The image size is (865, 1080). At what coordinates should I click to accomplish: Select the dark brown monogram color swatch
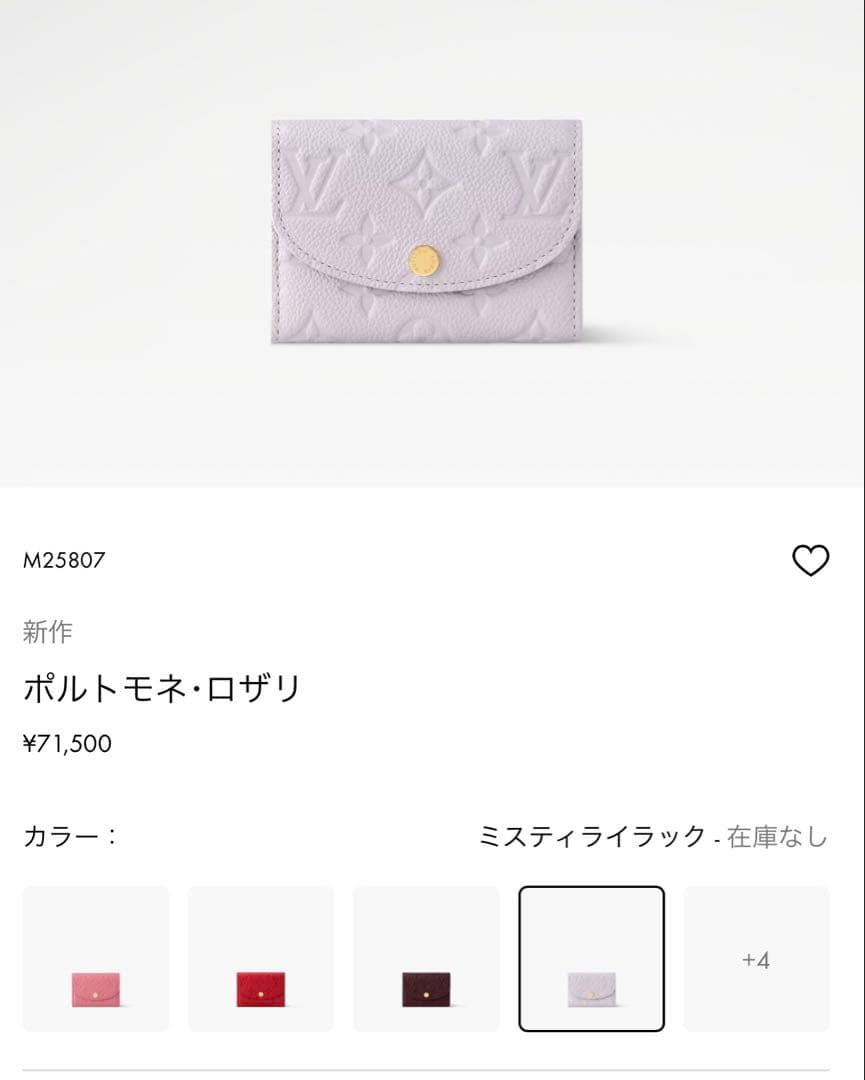425,957
